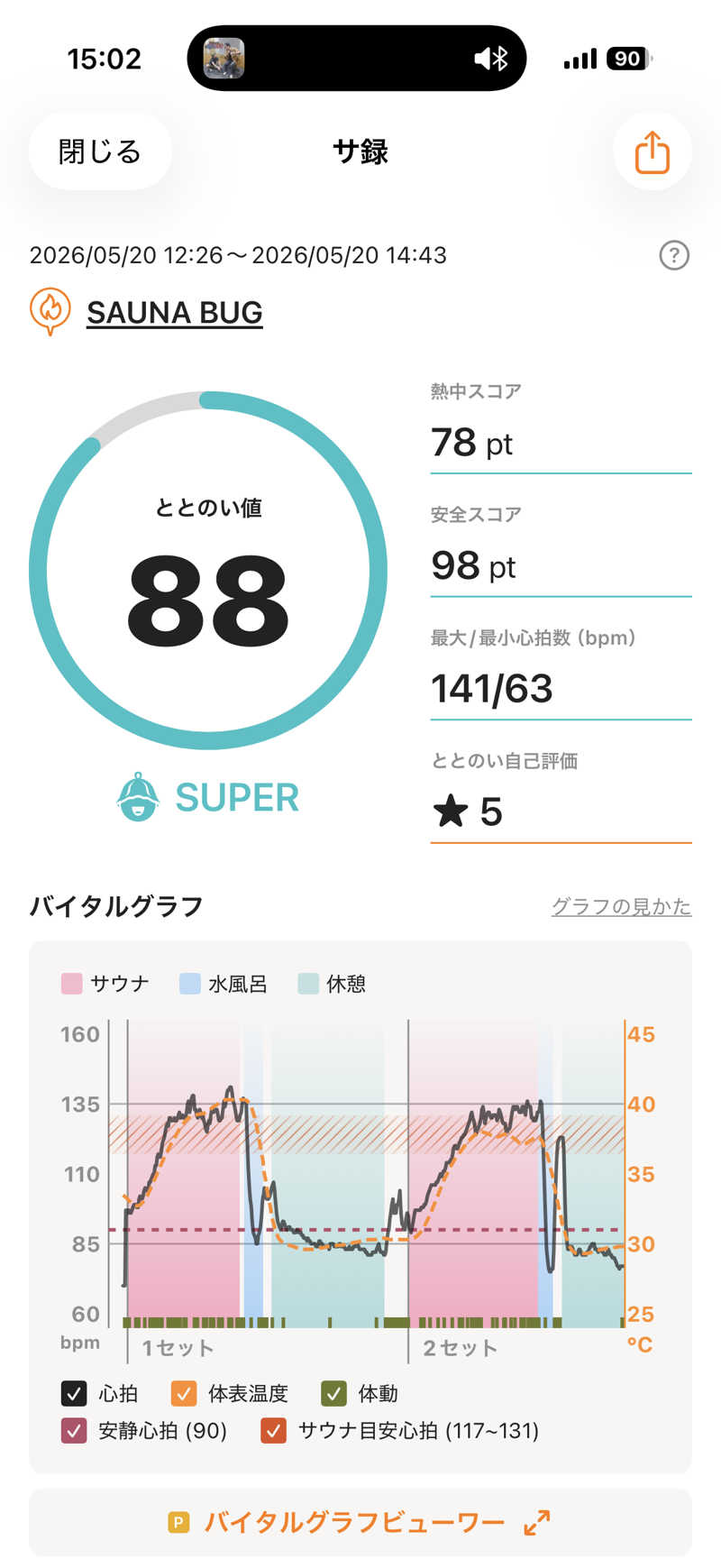
Task: Share this sauna record
Action: [653, 151]
